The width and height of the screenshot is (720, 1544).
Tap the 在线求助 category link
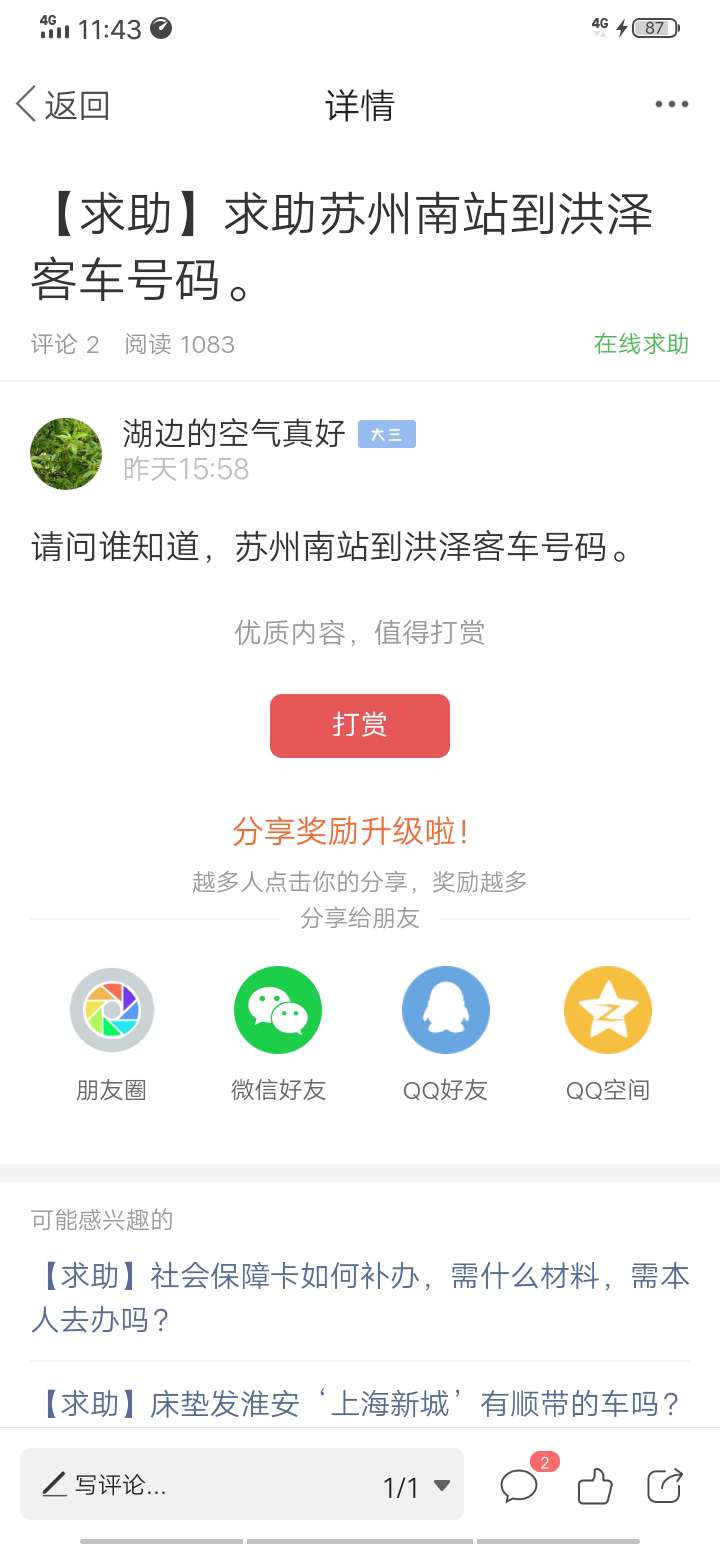[641, 344]
